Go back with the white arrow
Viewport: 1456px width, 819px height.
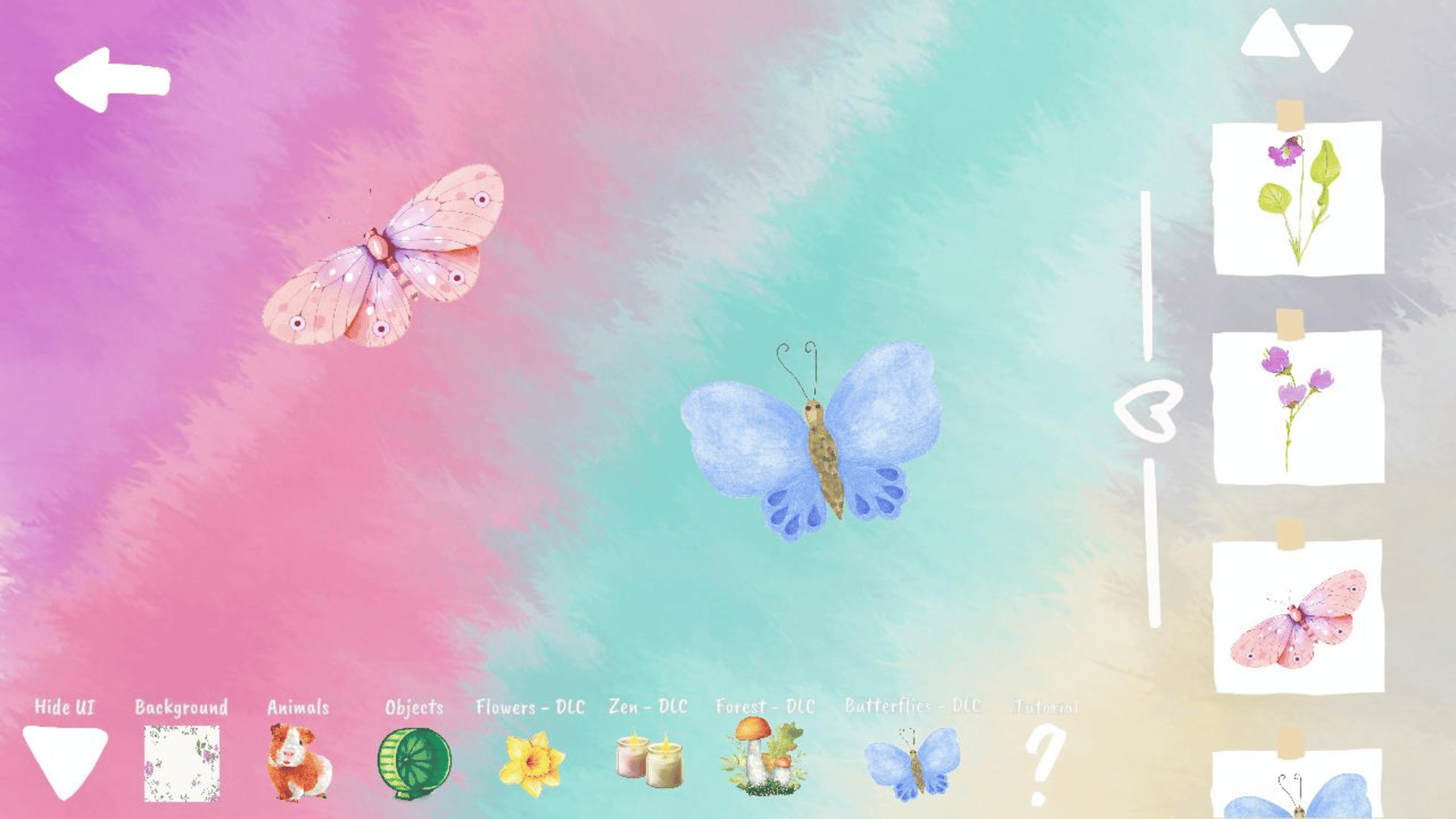pos(112,80)
